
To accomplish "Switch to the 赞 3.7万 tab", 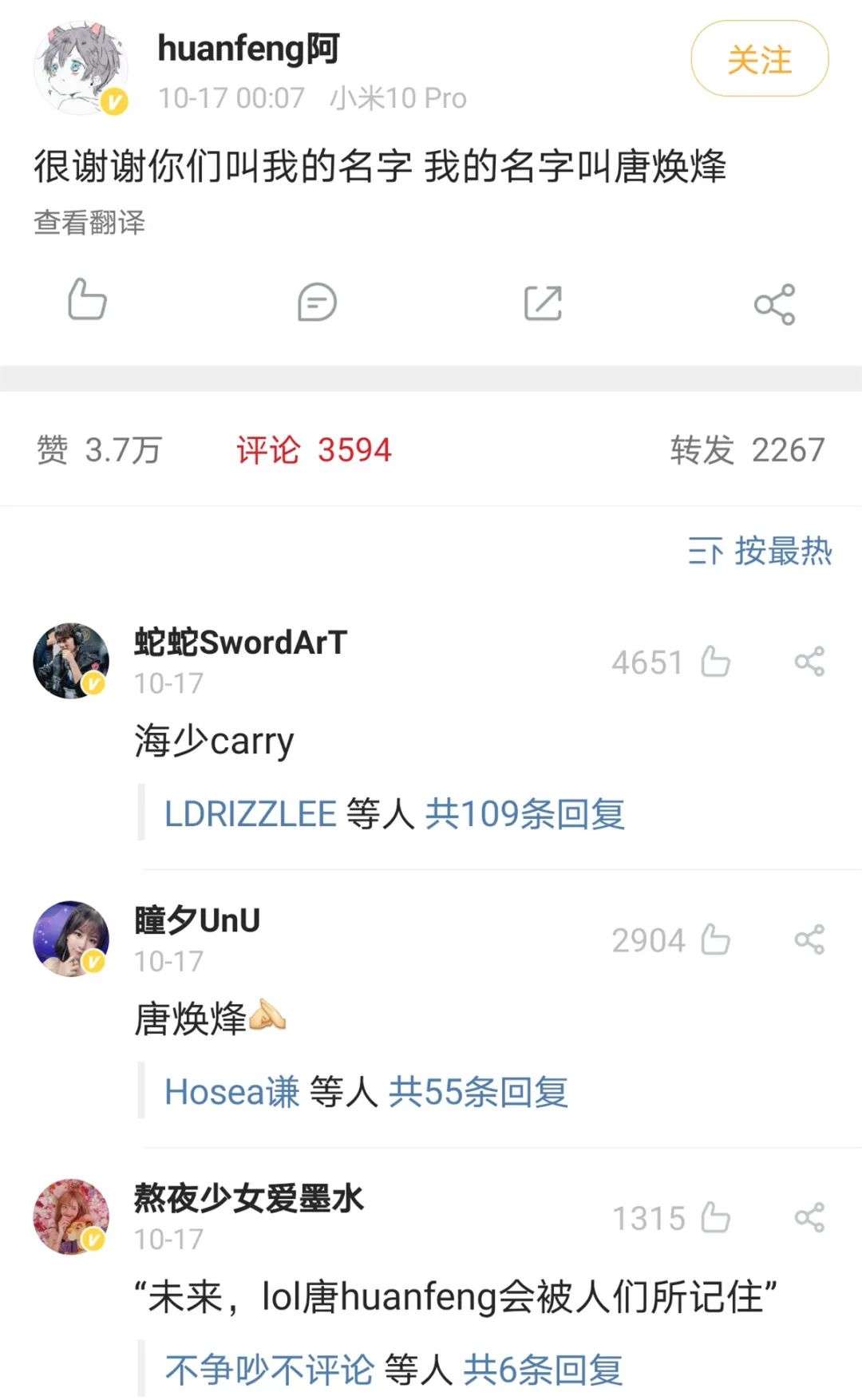I will click(x=99, y=450).
